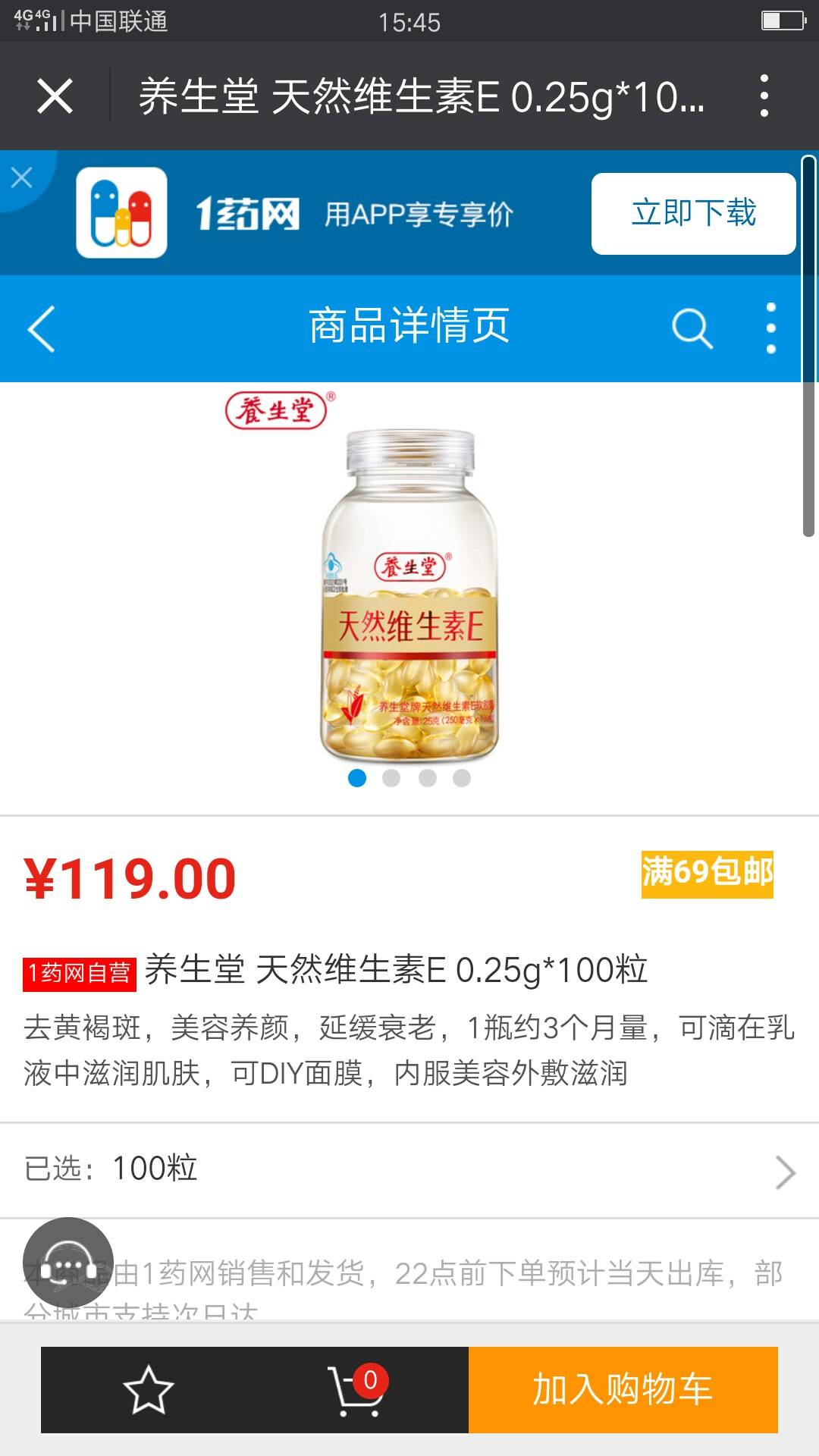Close the webview with the X button

55,96
